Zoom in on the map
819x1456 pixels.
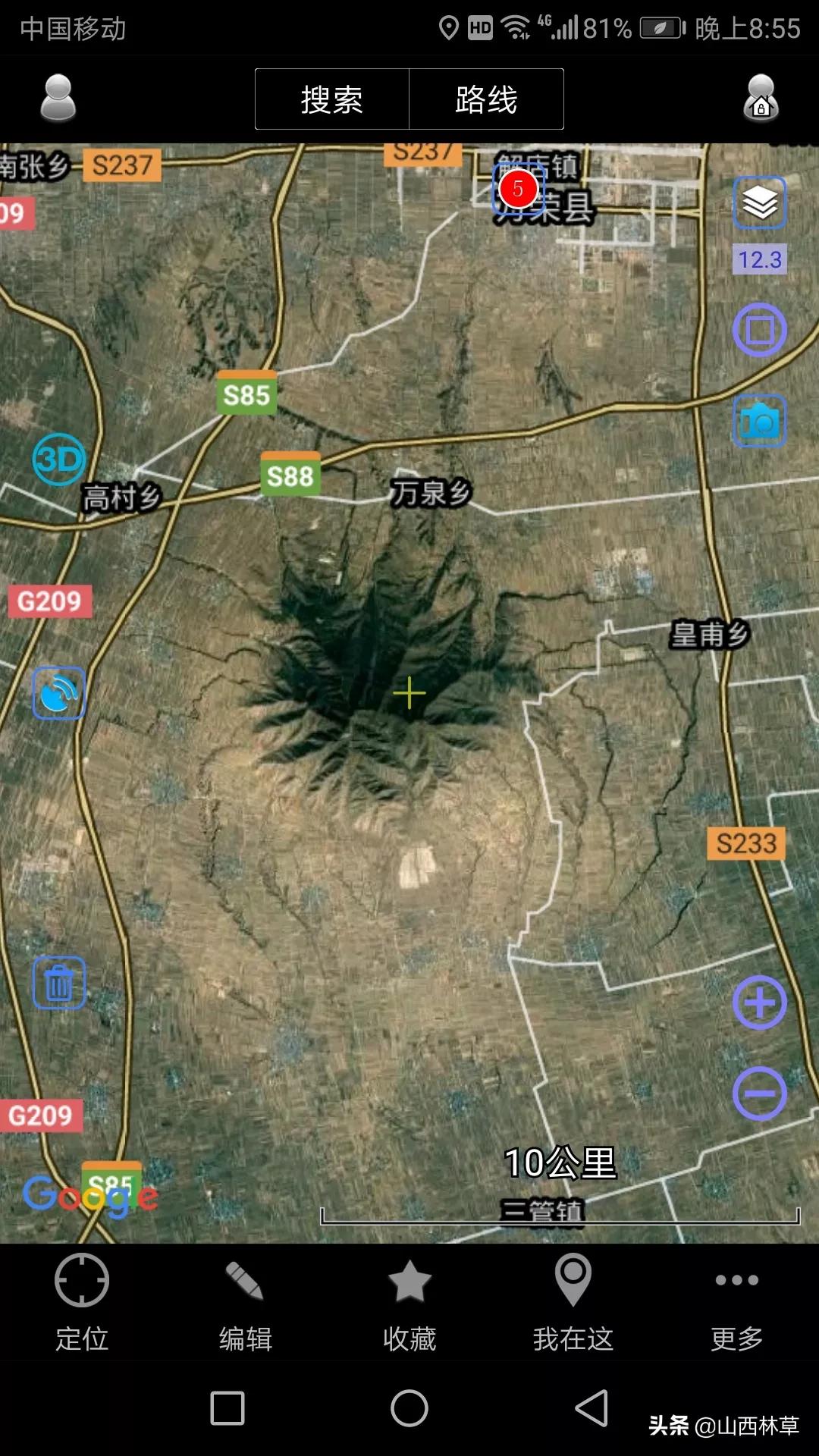759,1003
